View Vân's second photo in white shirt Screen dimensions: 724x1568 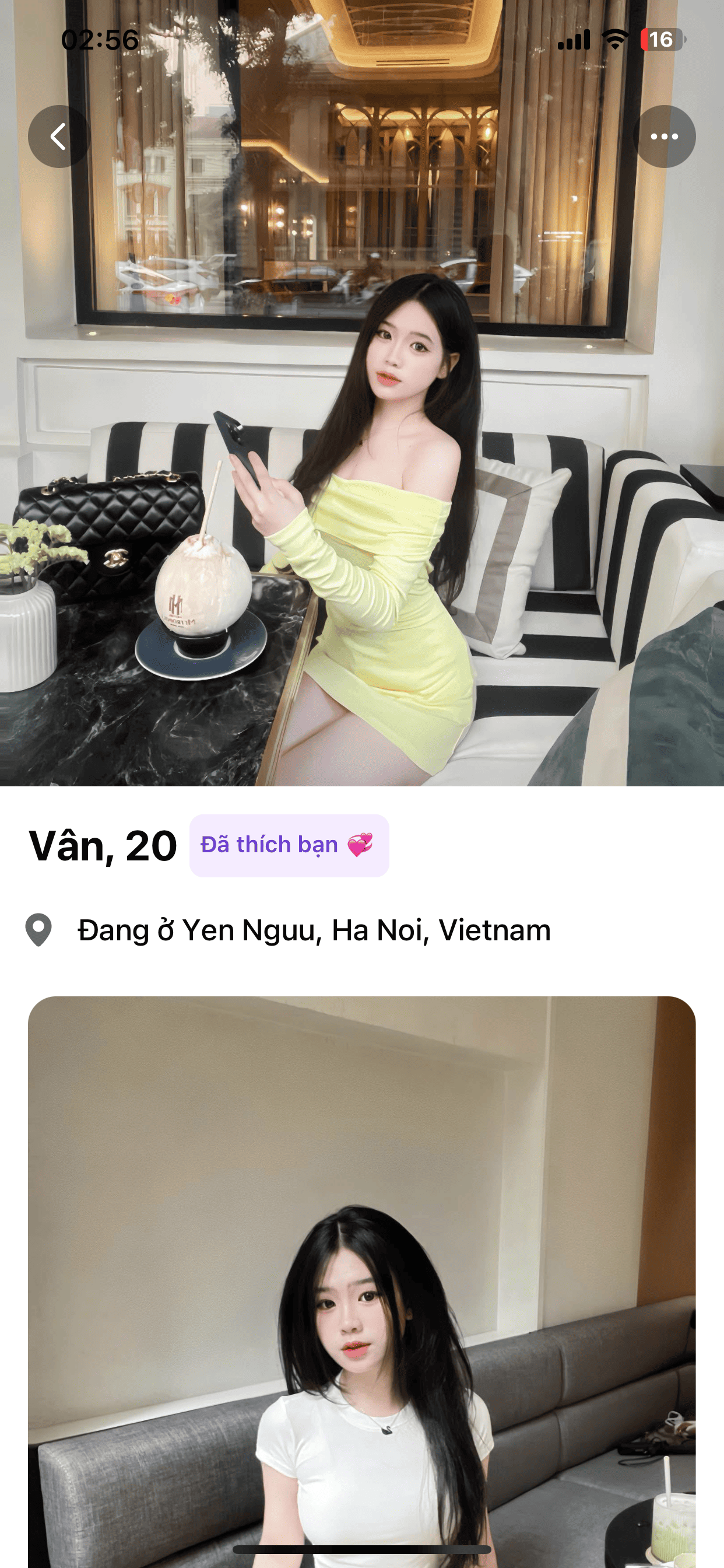point(361,1278)
